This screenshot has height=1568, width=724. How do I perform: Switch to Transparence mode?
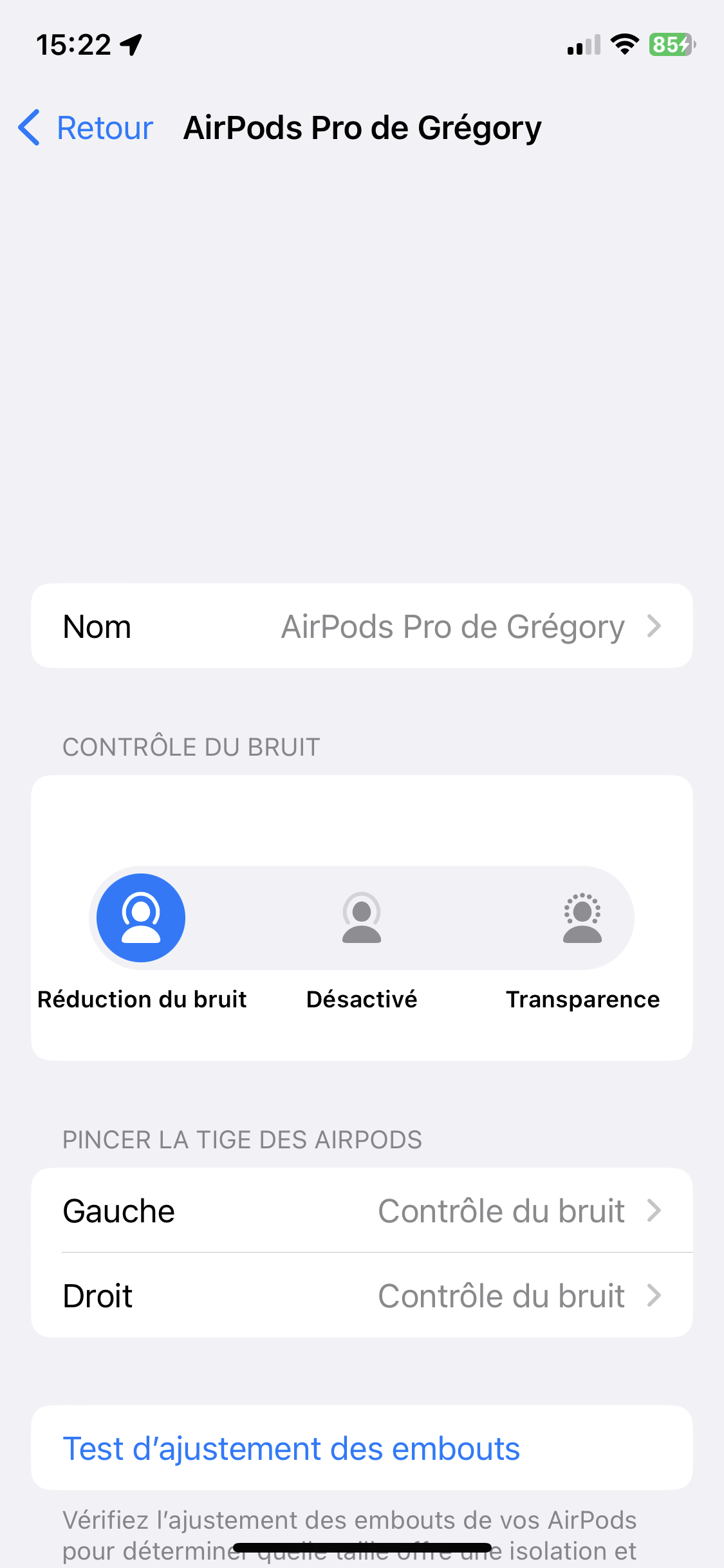click(582, 918)
